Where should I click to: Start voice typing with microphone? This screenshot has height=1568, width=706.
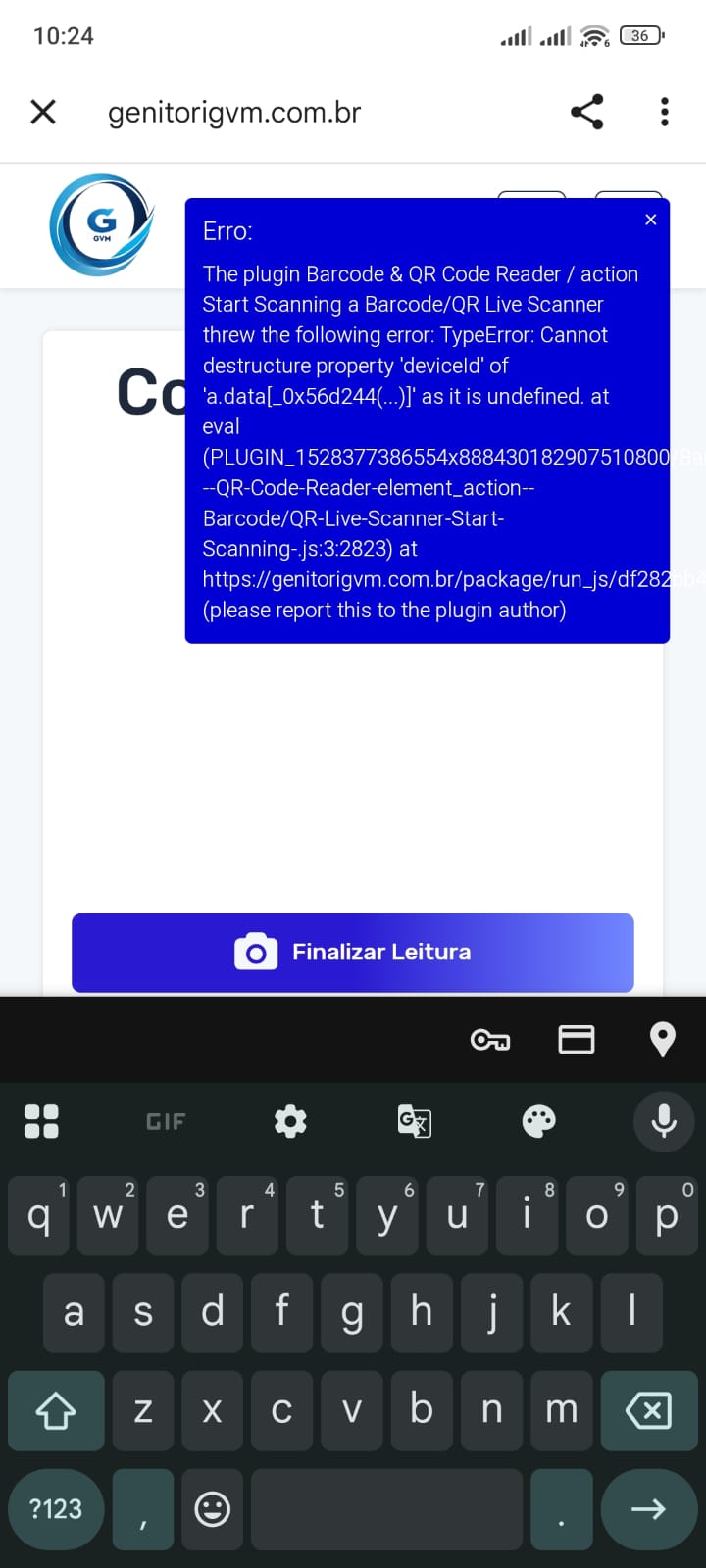[664, 1120]
